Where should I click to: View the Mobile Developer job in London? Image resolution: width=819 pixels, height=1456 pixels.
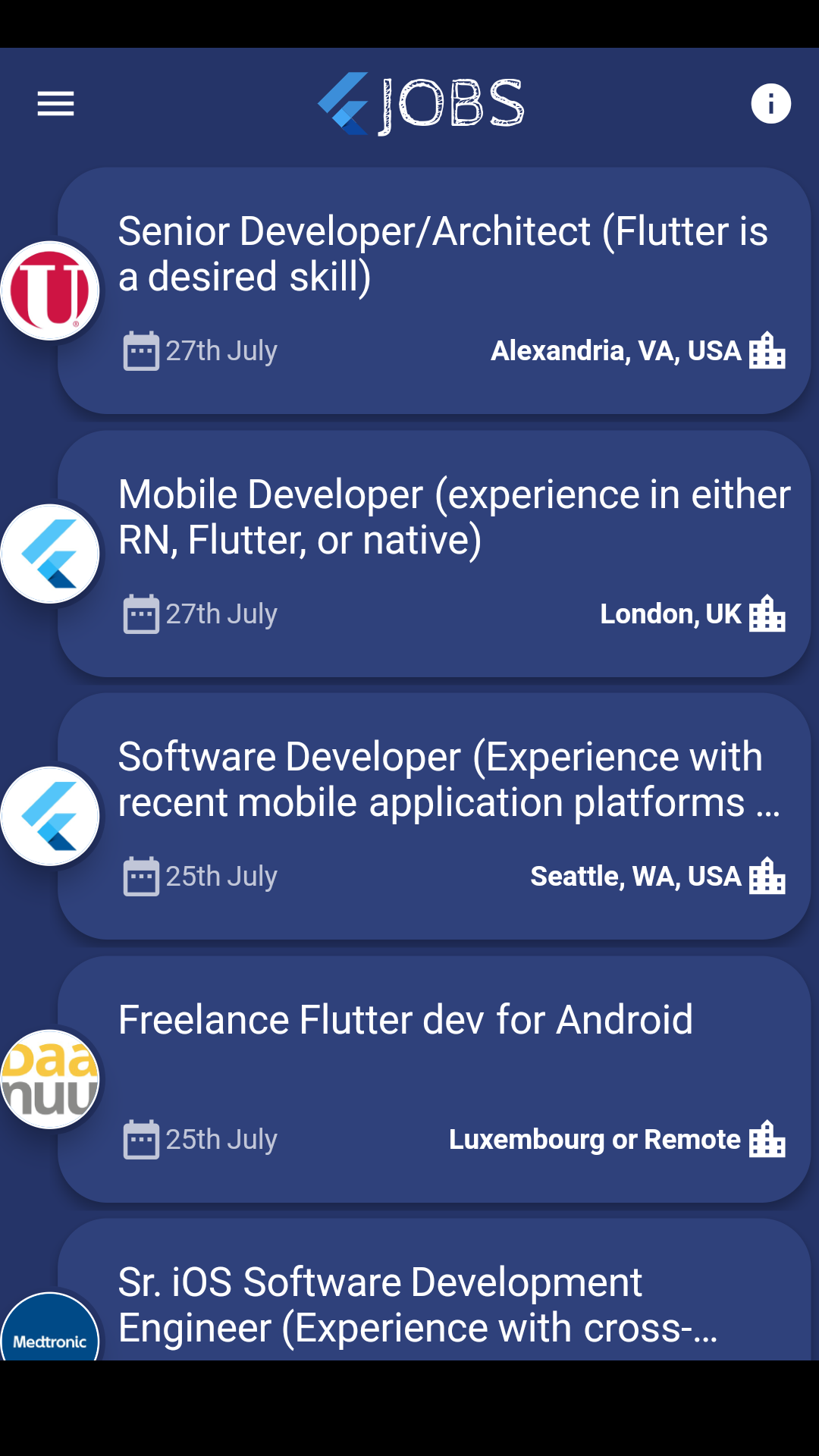(x=453, y=516)
